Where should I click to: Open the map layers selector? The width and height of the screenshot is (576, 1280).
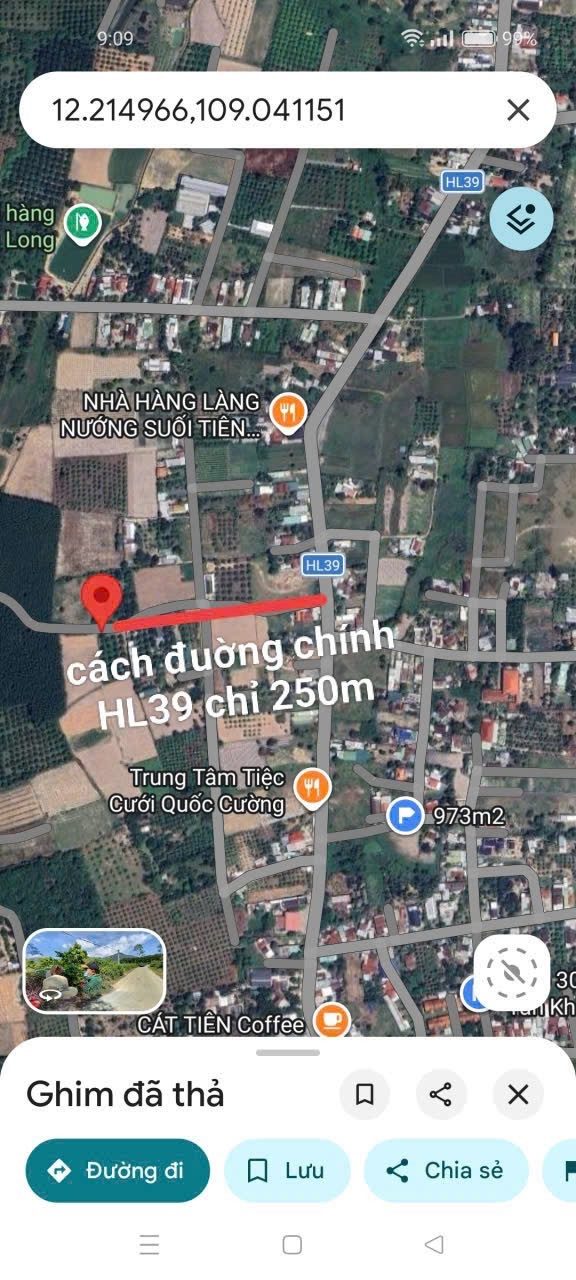[x=521, y=218]
